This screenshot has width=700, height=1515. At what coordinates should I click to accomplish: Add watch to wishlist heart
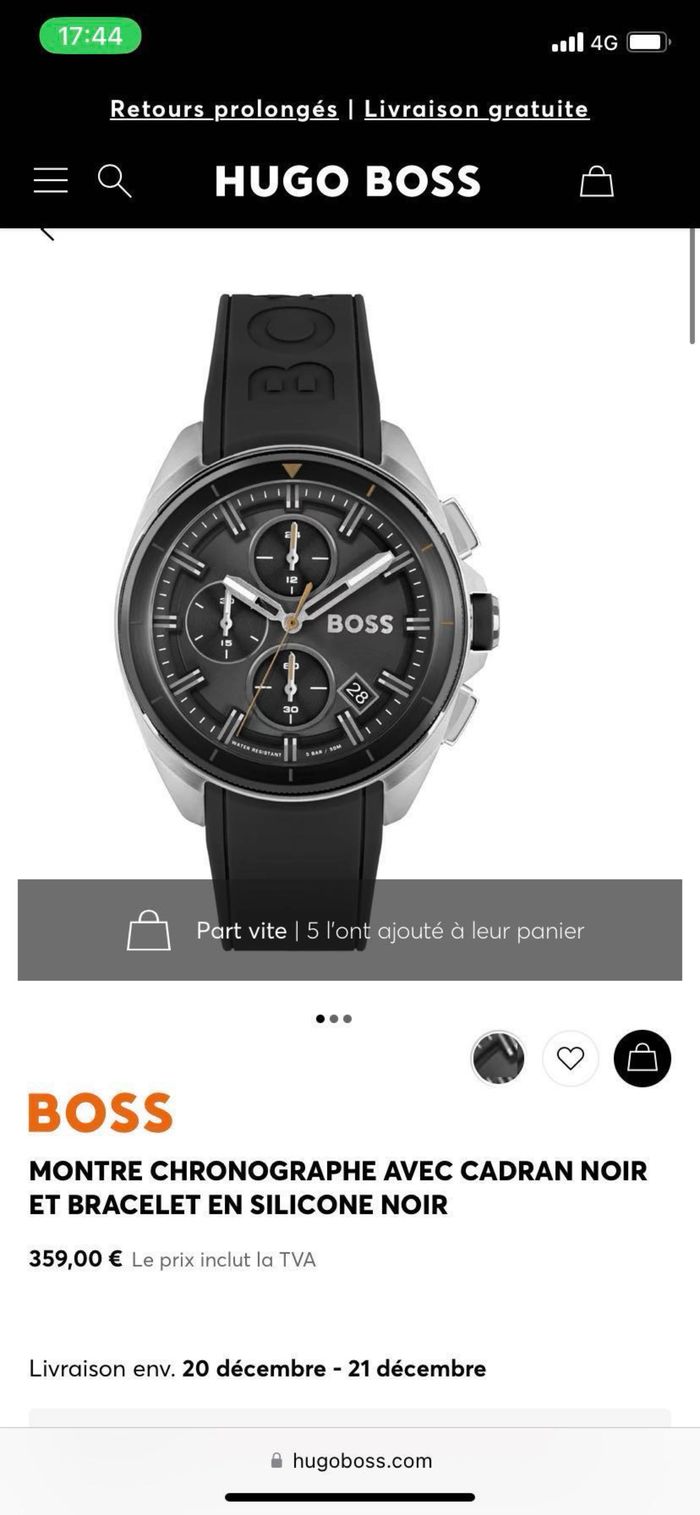tap(570, 1058)
